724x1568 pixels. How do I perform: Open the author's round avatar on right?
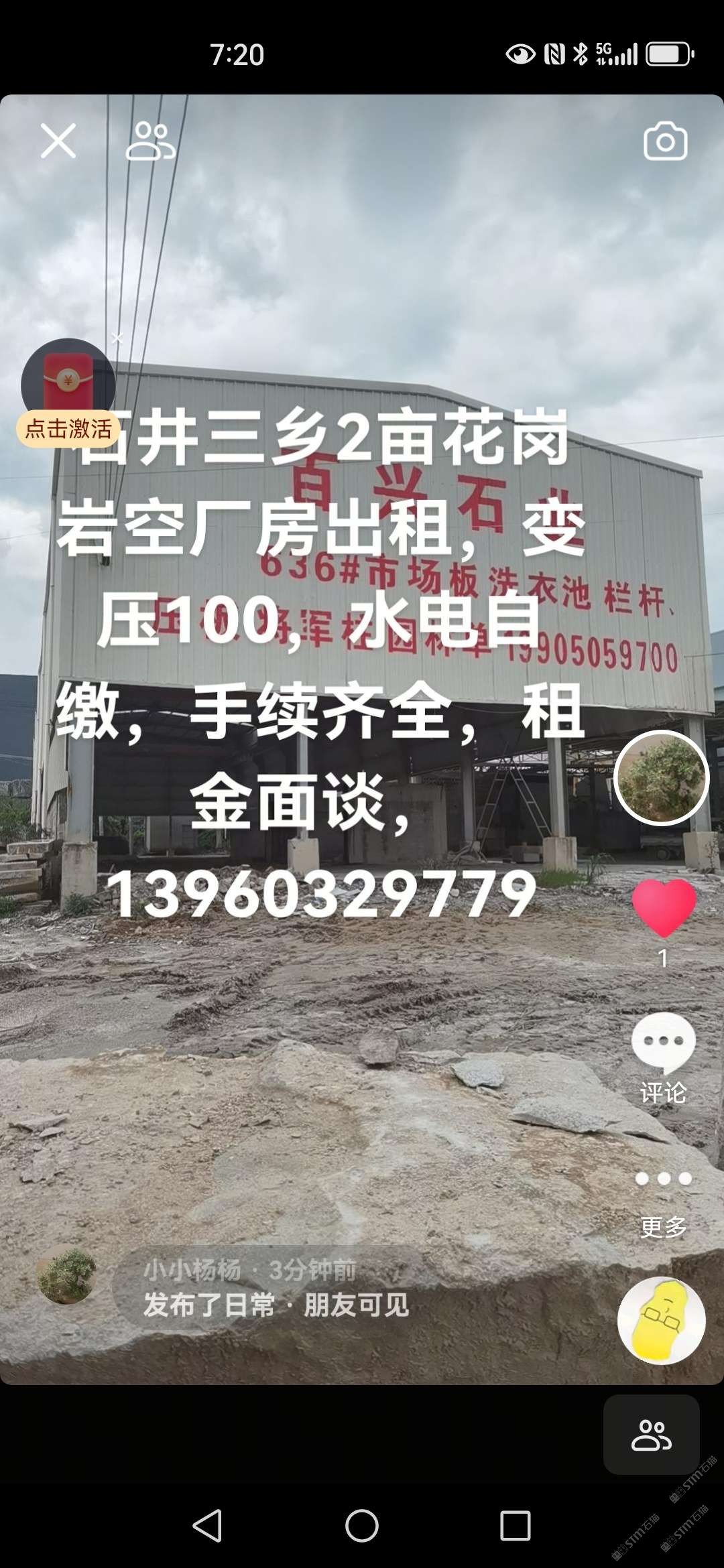pyautogui.click(x=662, y=777)
